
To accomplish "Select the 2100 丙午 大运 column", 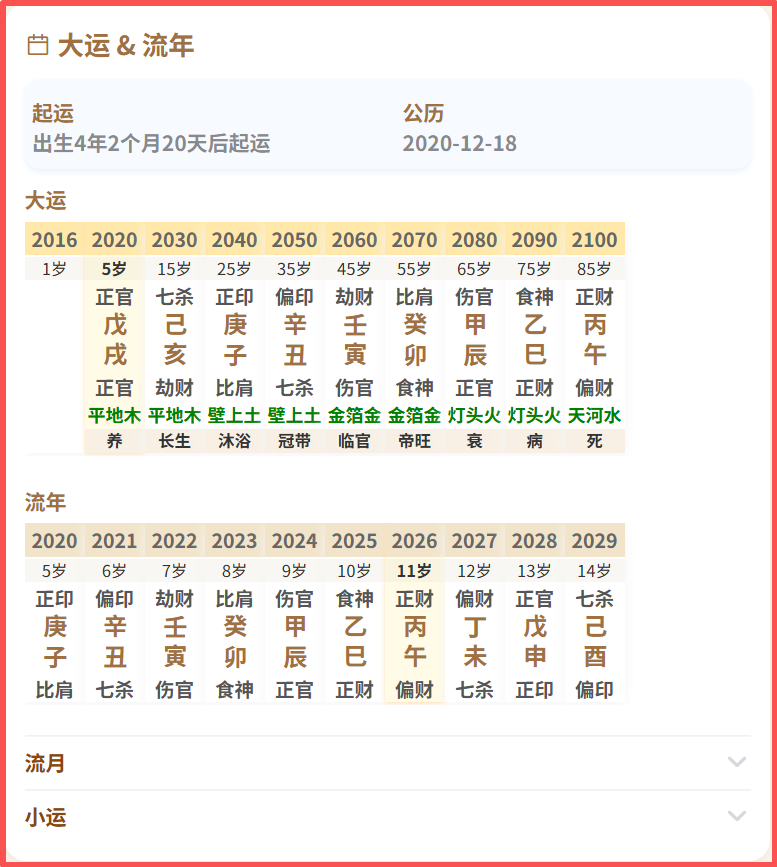I will pos(594,340).
